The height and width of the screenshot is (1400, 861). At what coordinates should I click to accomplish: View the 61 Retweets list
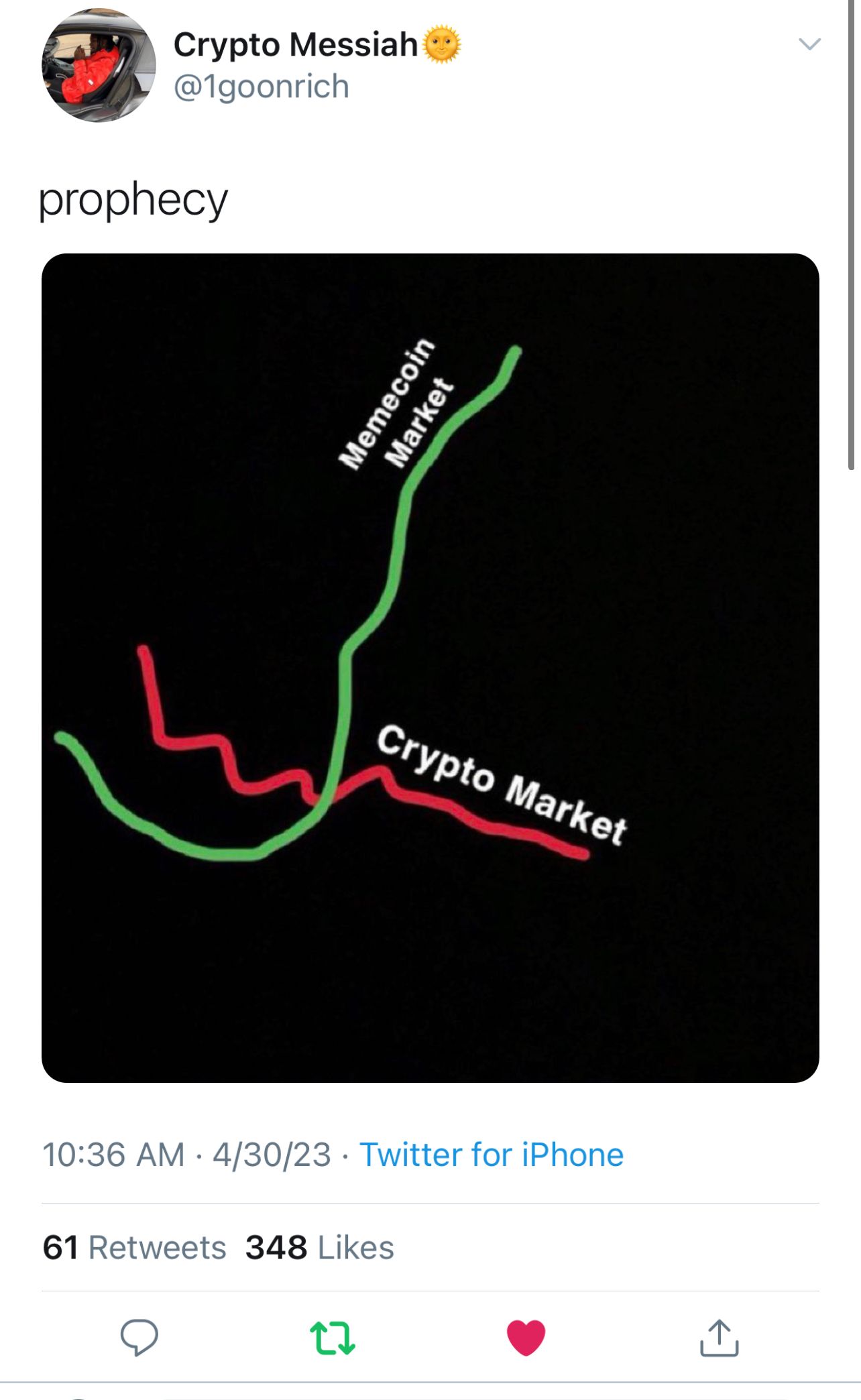(x=134, y=1248)
